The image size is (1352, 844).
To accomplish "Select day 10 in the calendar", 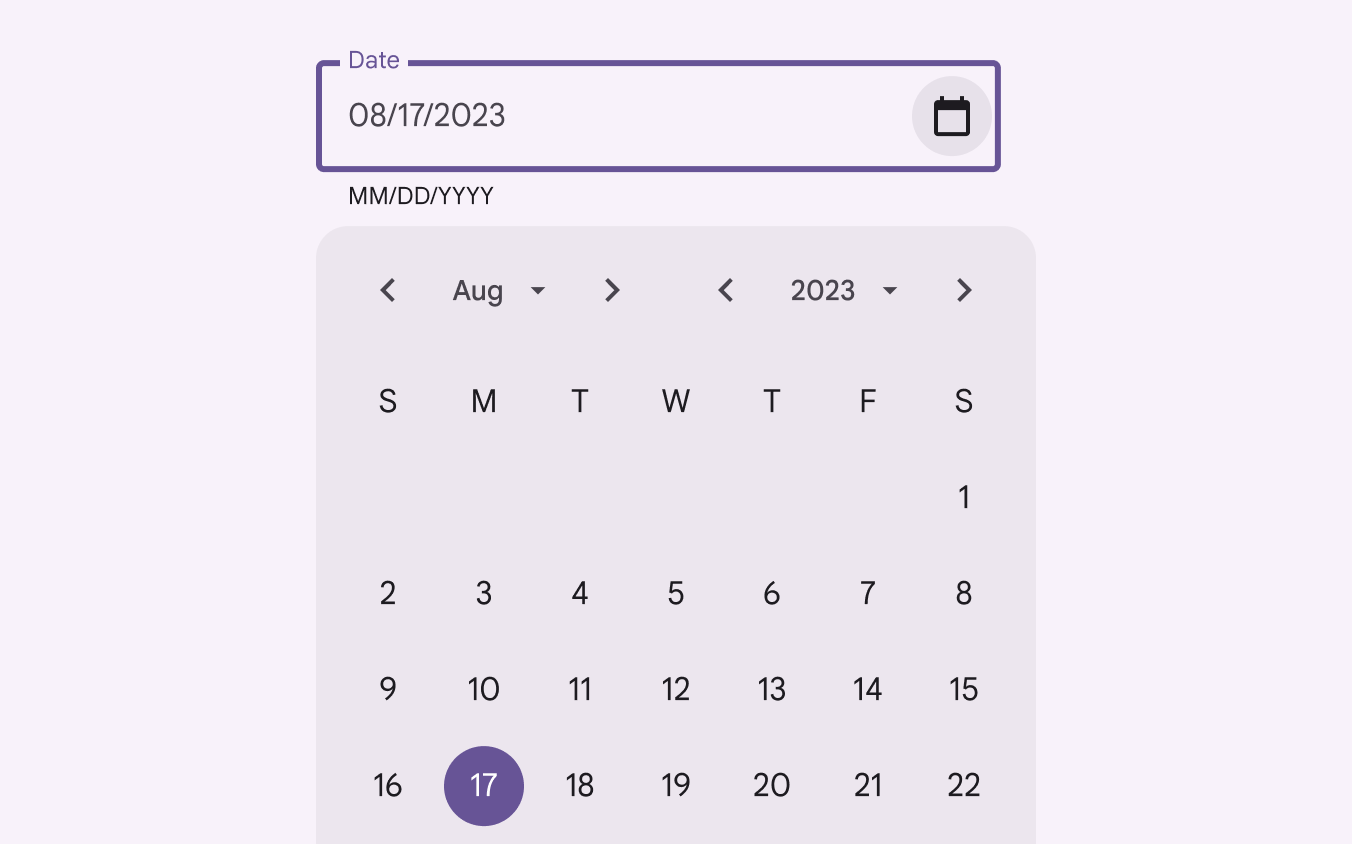I will [484, 689].
